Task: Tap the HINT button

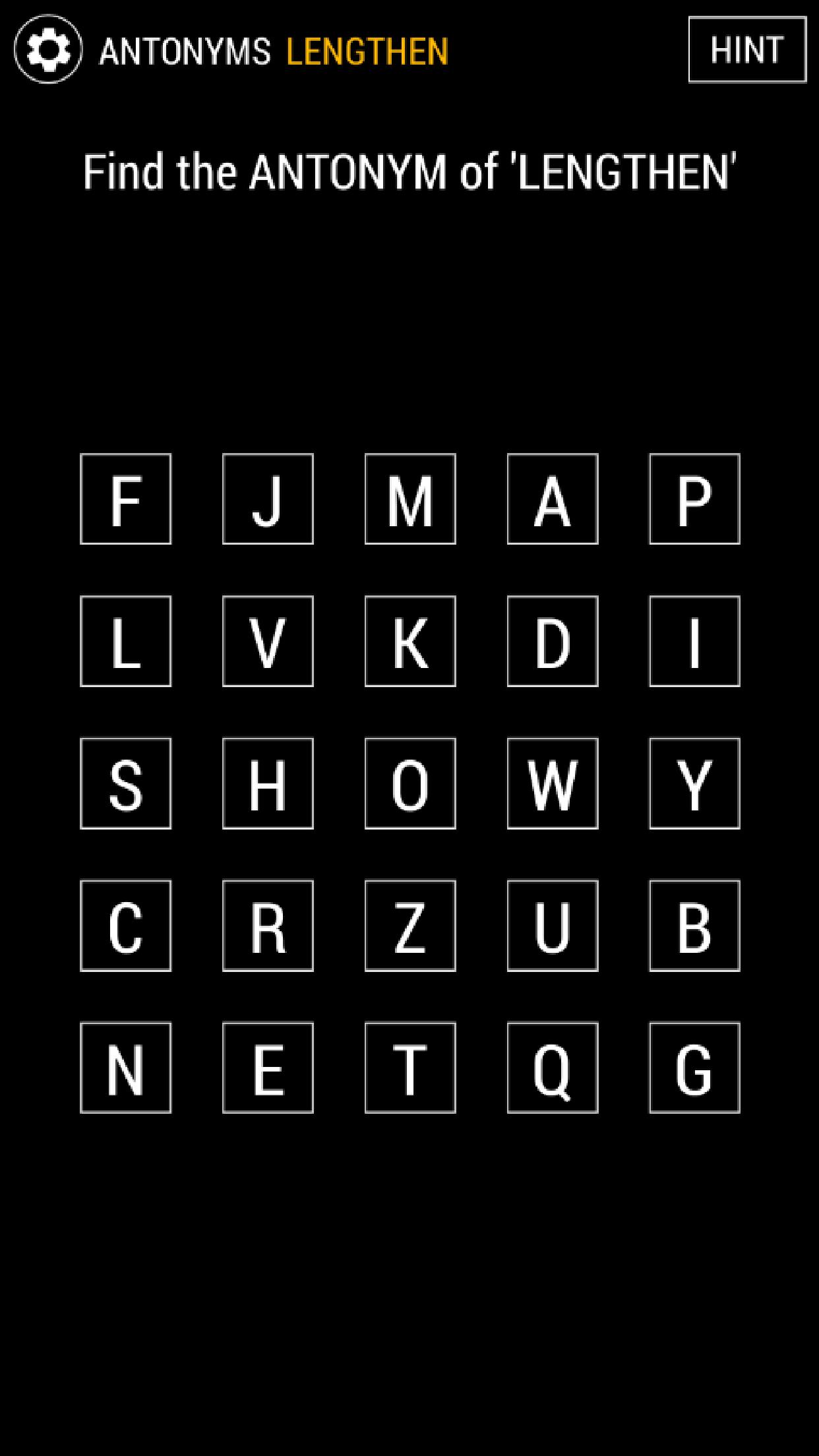Action: [x=746, y=49]
